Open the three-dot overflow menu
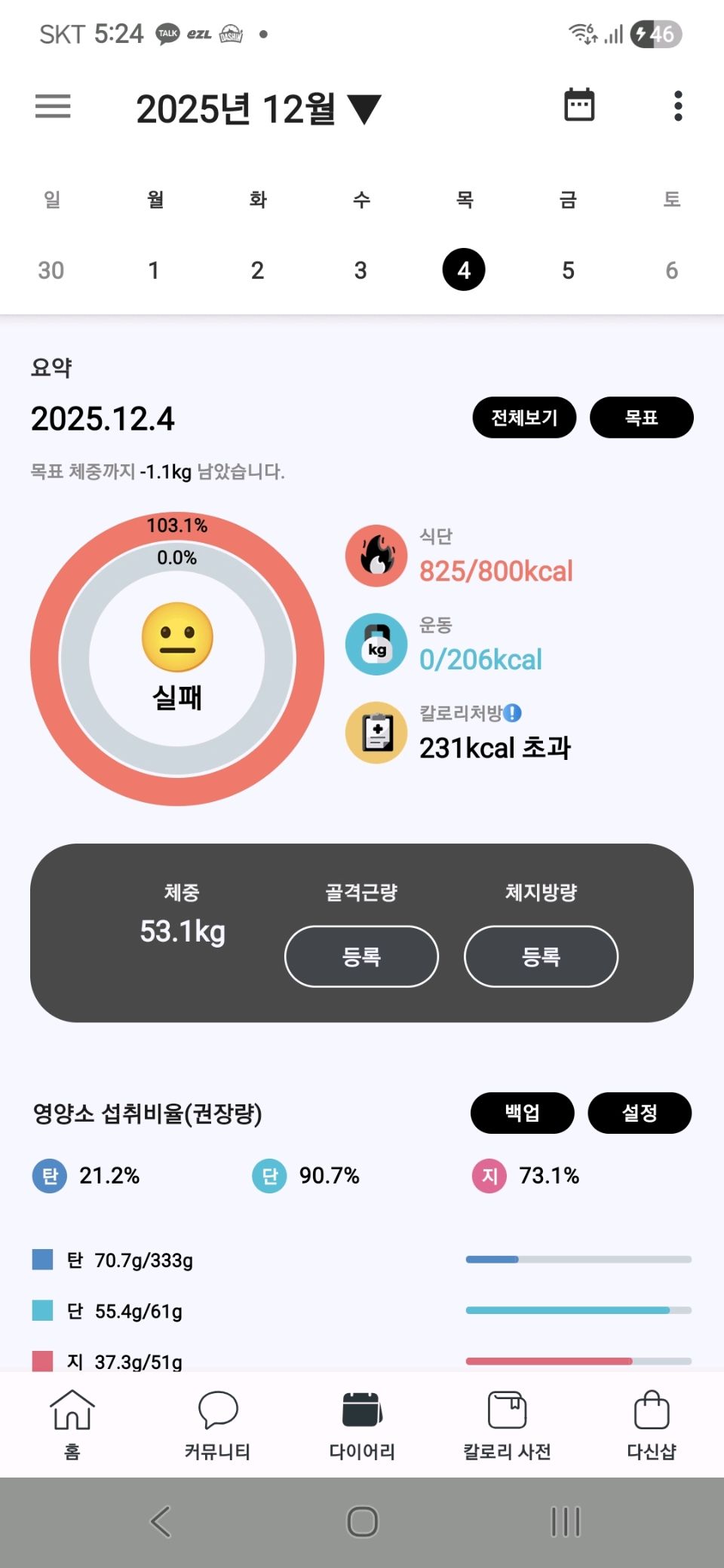 click(678, 106)
